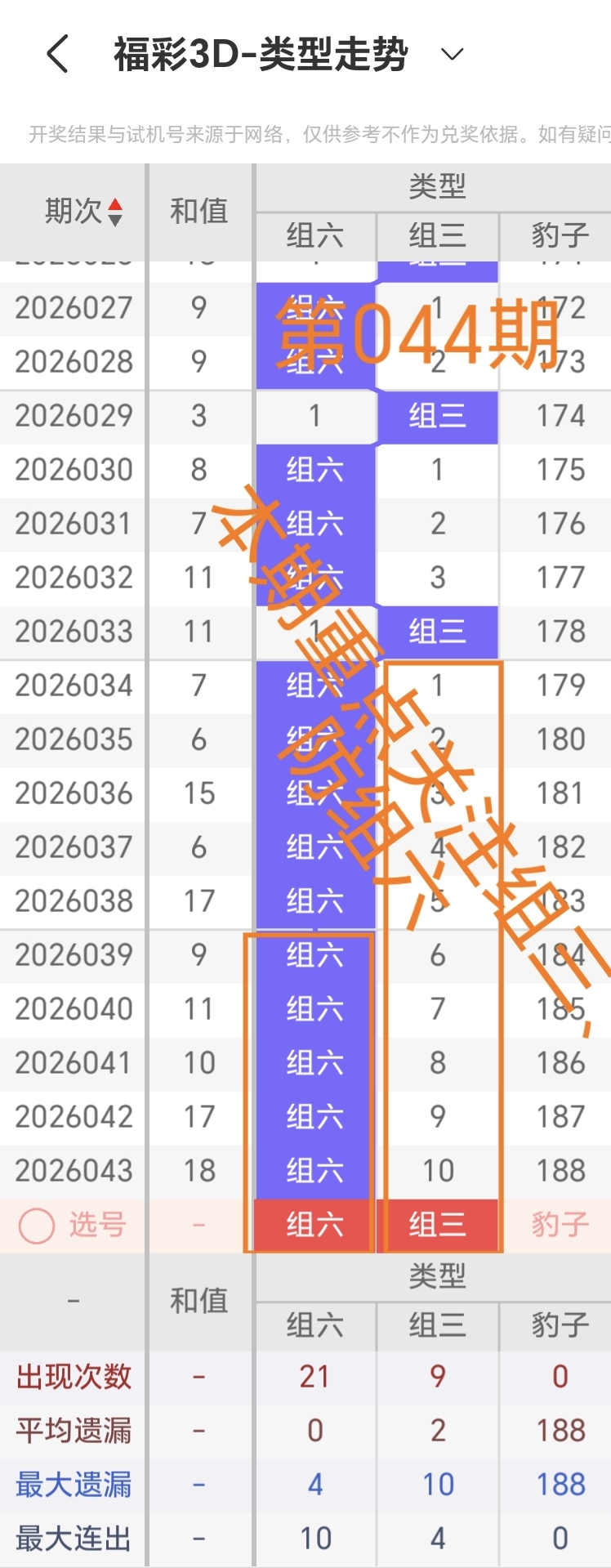Switch to the 组六 column tab
The width and height of the screenshot is (611, 1568).
[314, 236]
